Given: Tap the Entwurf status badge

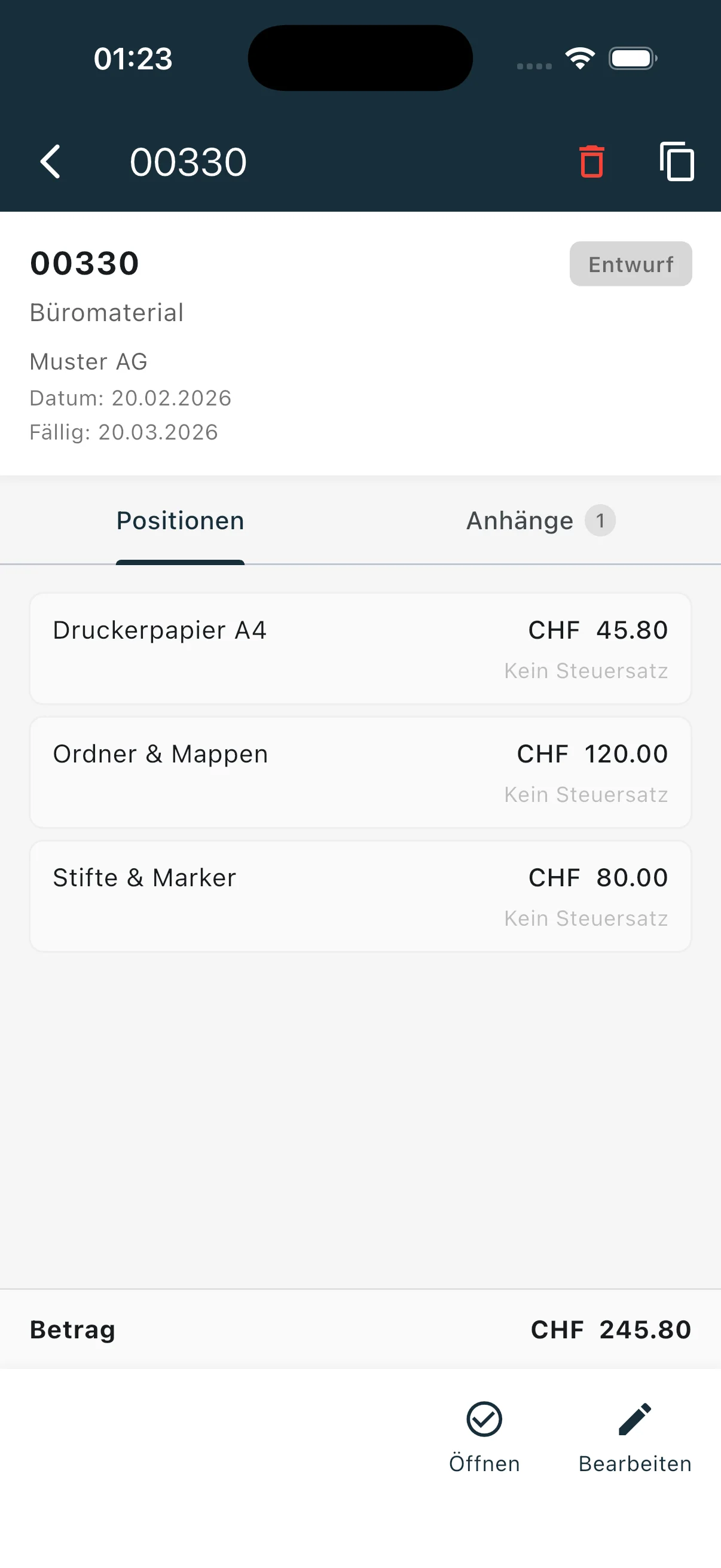Looking at the screenshot, I should click(630, 264).
